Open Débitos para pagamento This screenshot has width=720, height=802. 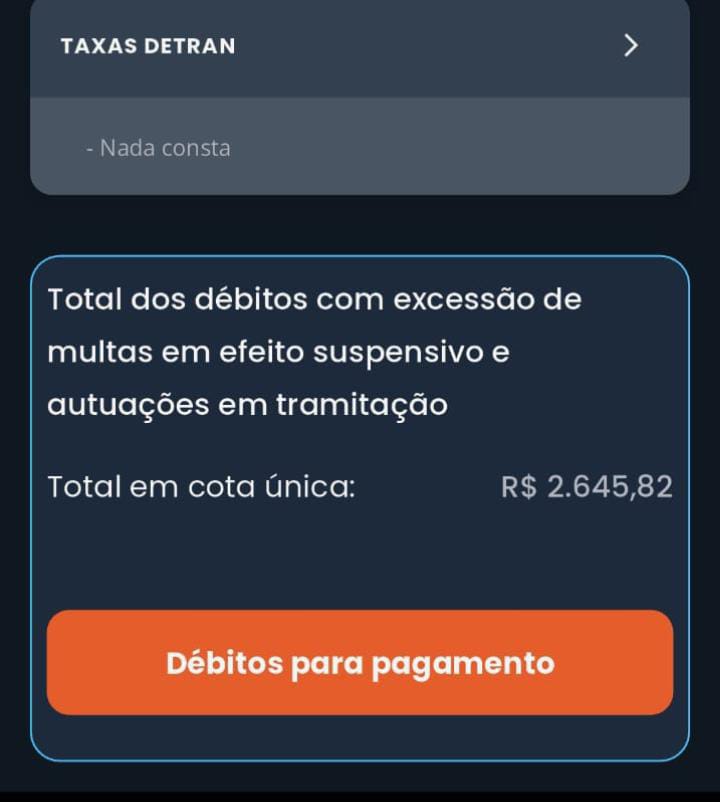[360, 662]
